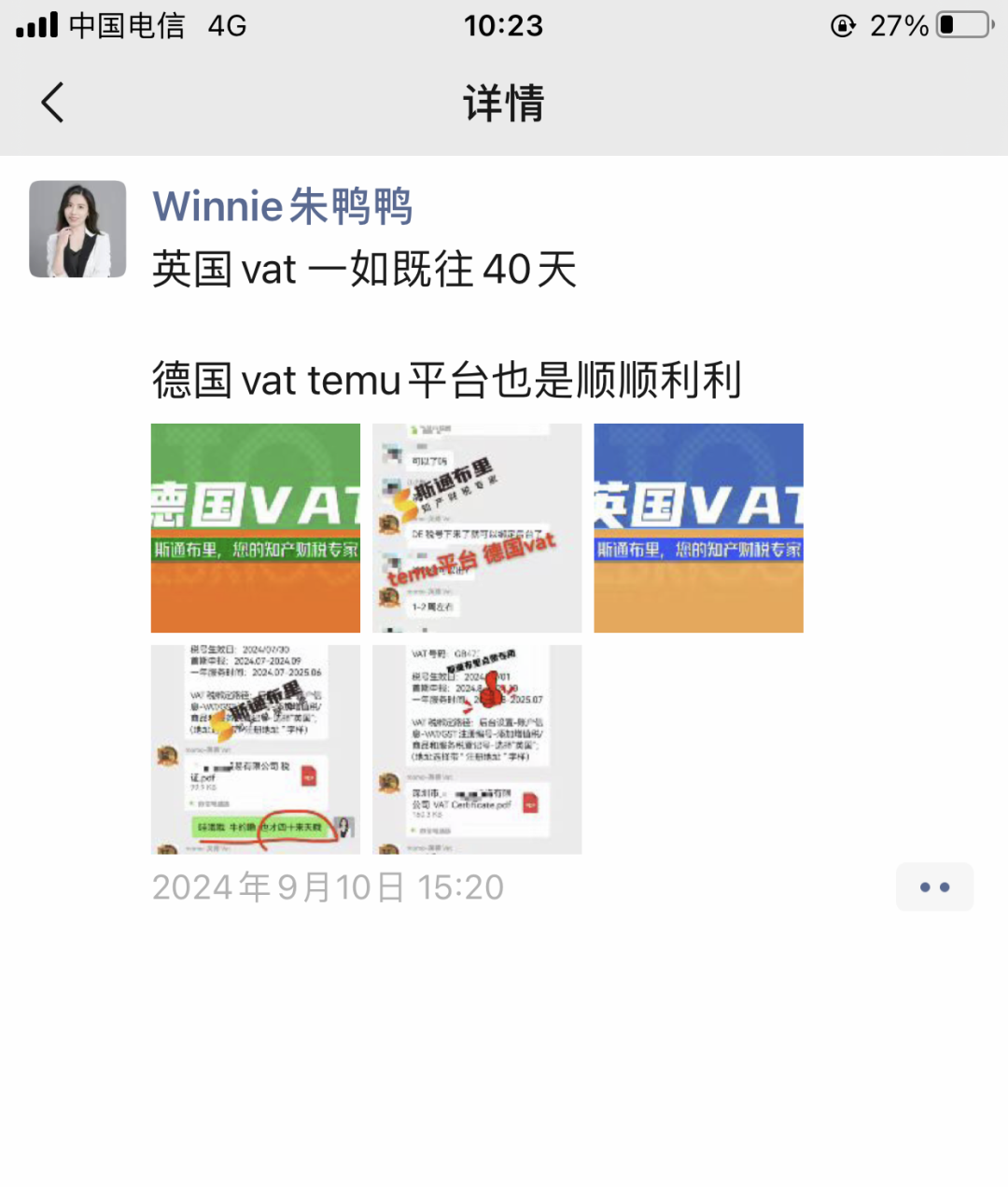
Task: Tap the 10:23 clock in status bar
Action: [504, 25]
